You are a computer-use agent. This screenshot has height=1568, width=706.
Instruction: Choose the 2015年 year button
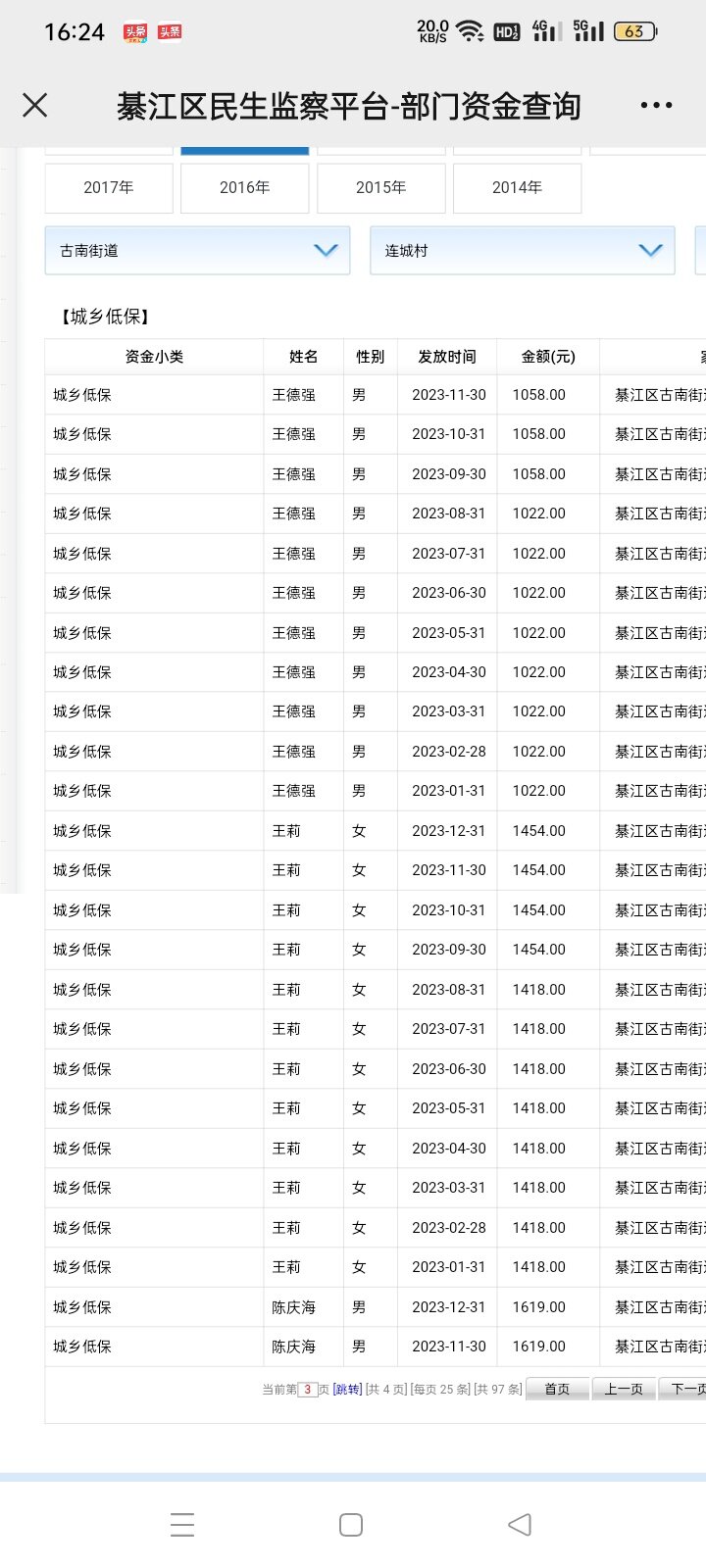click(381, 187)
